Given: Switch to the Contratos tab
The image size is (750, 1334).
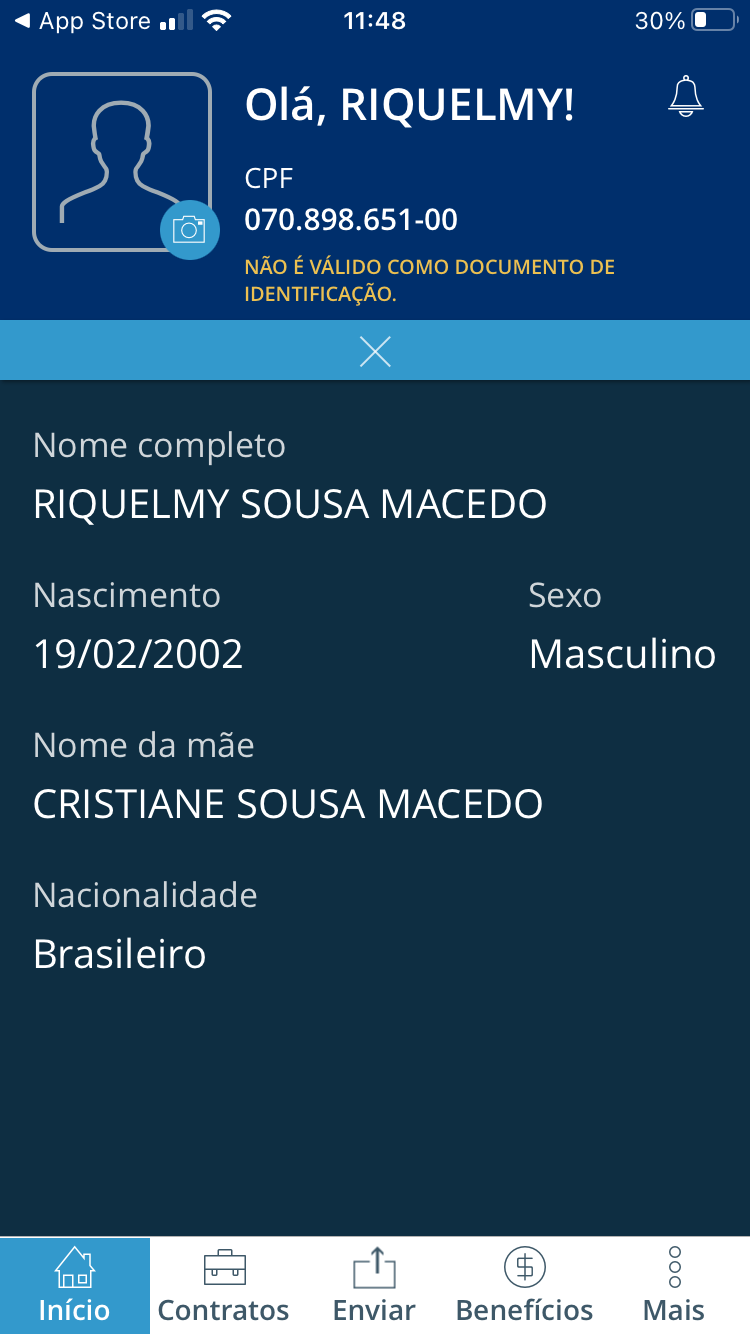Looking at the screenshot, I should (224, 1286).
